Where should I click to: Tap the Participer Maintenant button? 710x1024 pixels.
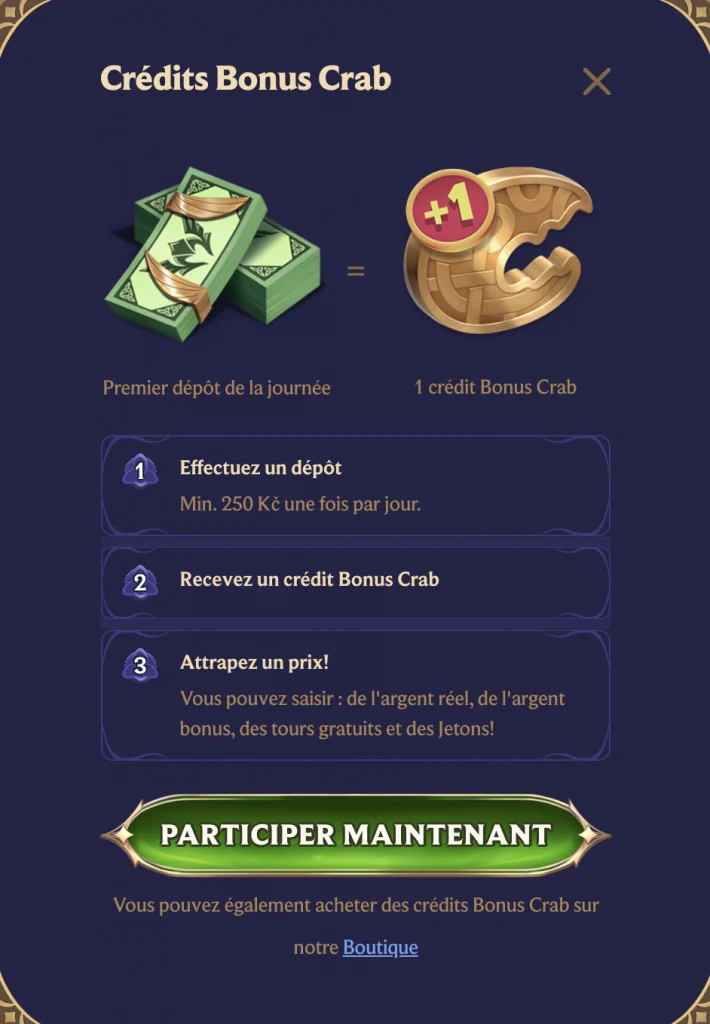pyautogui.click(x=355, y=835)
